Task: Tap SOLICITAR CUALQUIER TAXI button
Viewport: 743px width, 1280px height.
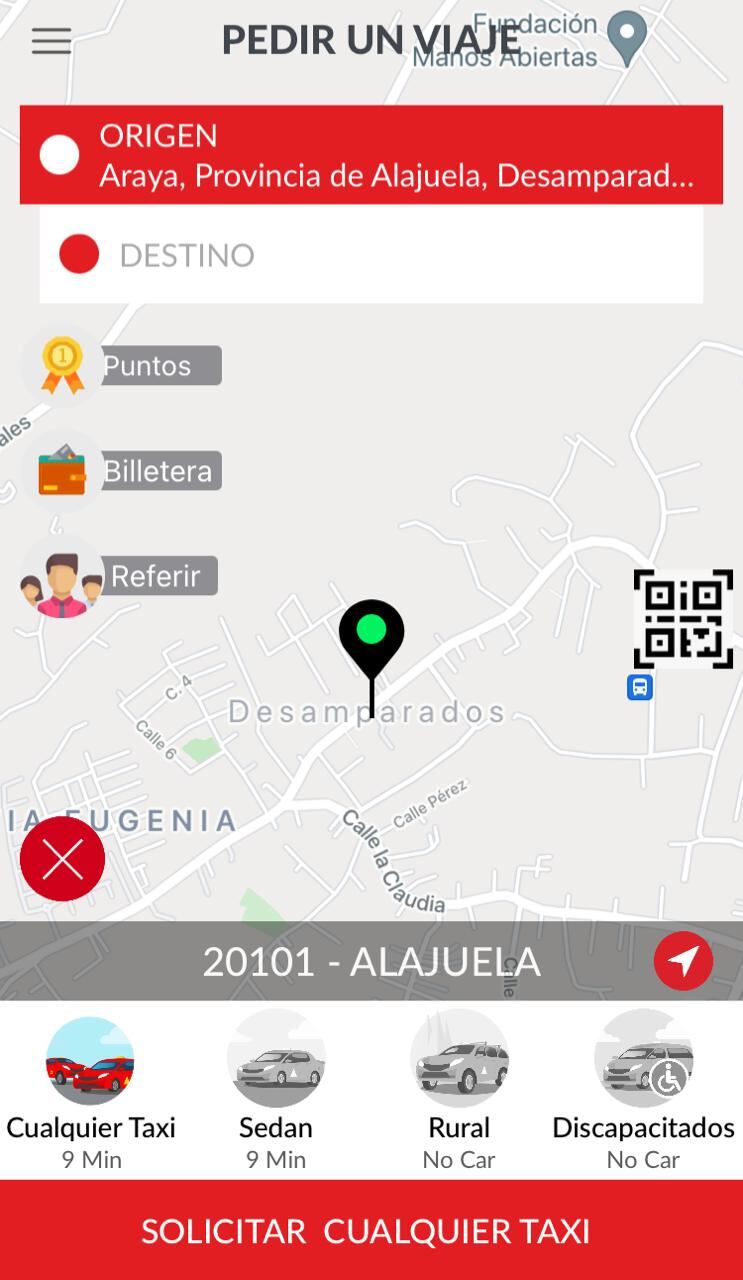Action: click(x=371, y=1230)
